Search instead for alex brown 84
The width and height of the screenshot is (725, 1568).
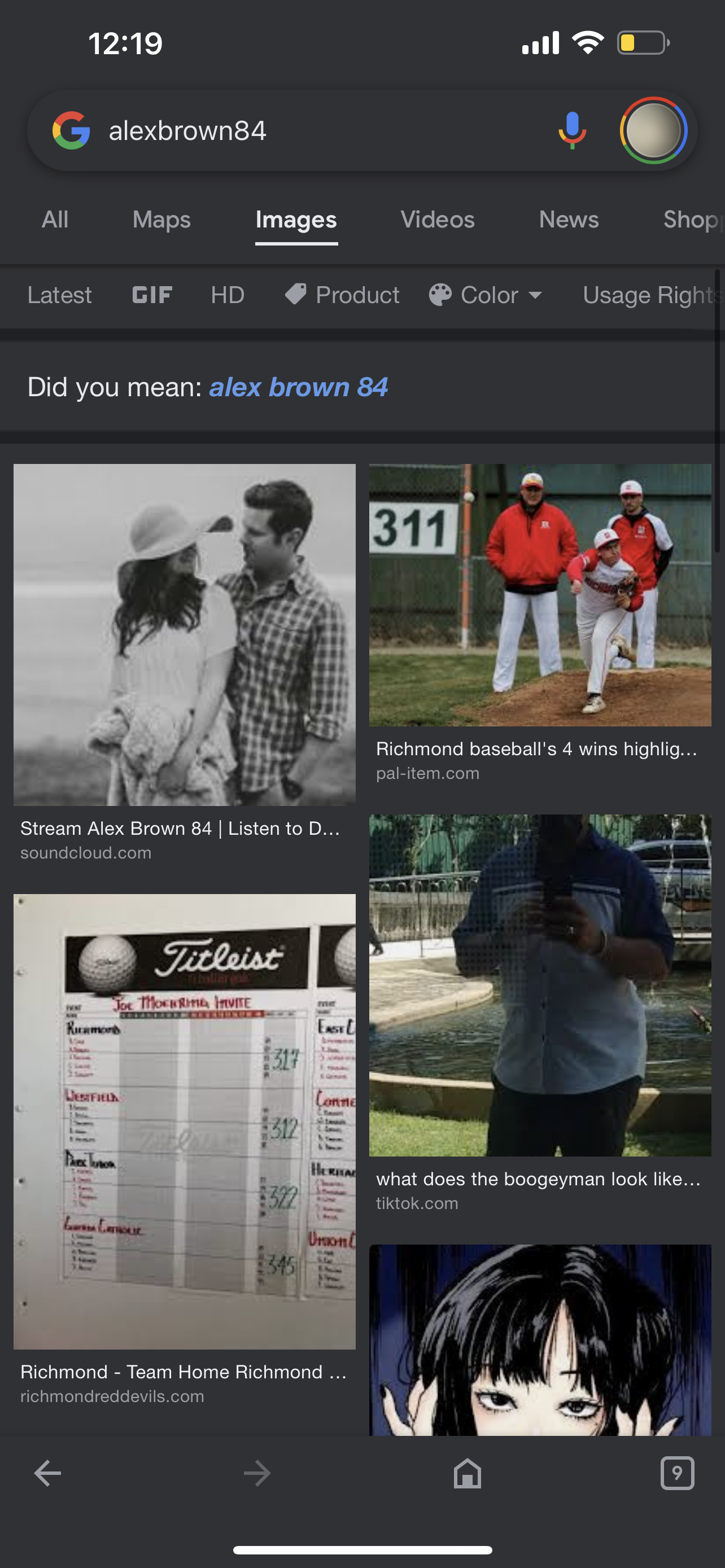point(298,387)
